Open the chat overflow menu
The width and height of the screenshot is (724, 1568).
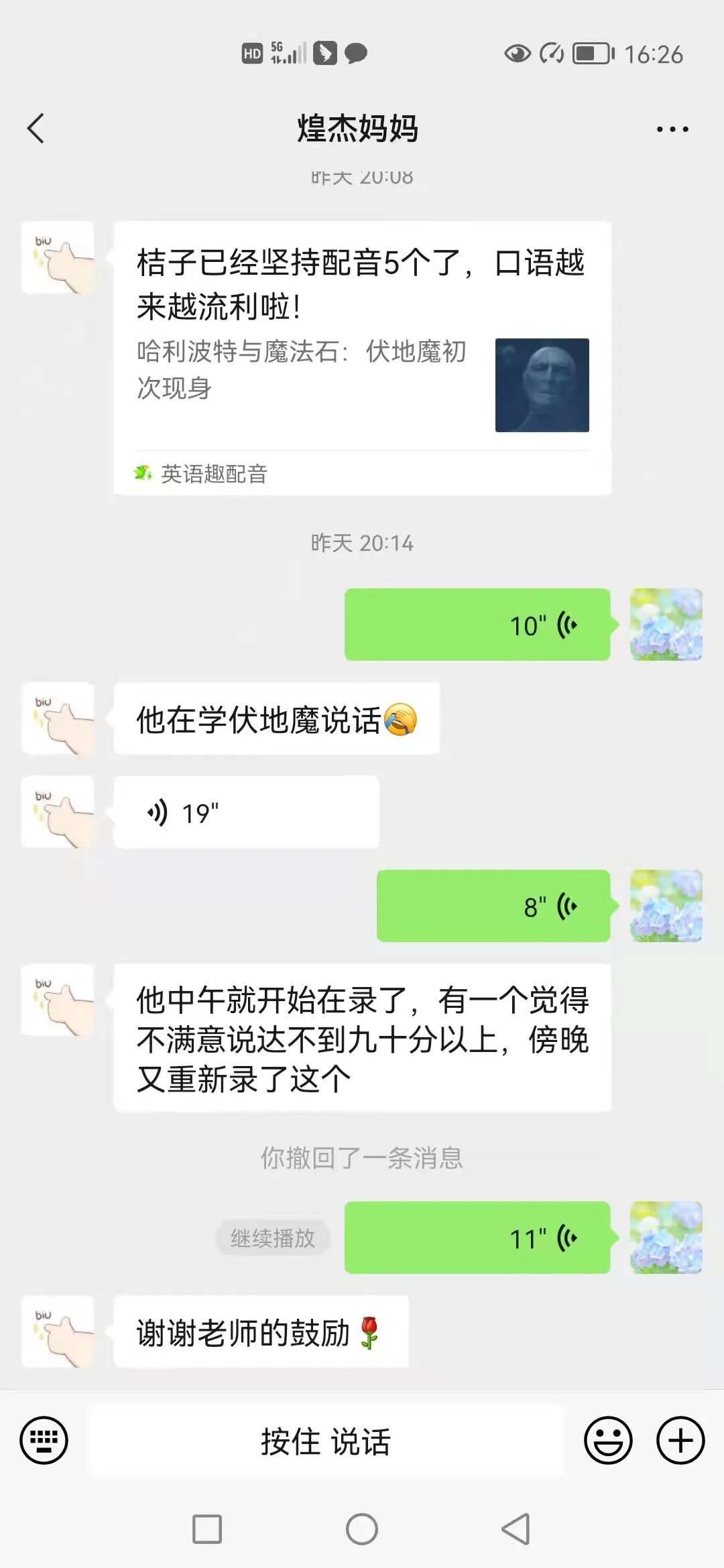(672, 129)
